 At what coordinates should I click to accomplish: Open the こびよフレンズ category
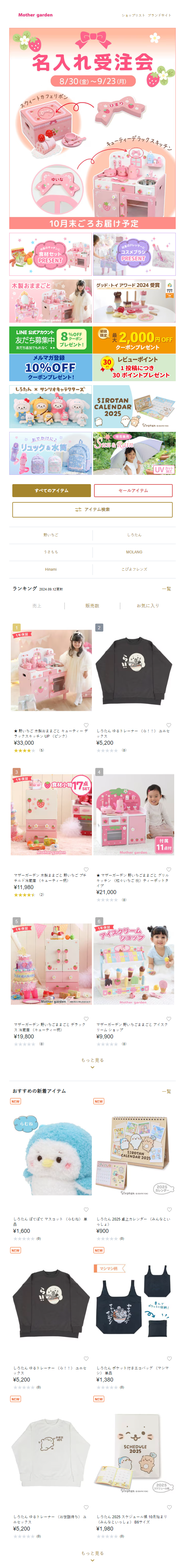[x=134, y=569]
